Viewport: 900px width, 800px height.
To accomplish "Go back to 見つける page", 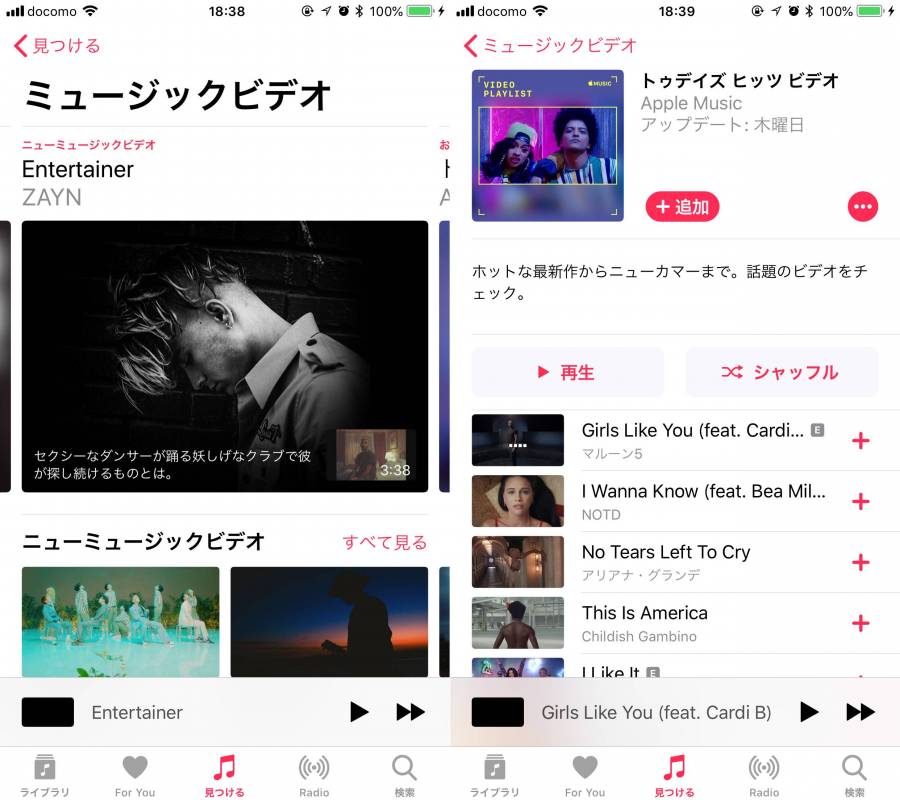I will pyautogui.click(x=57, y=46).
